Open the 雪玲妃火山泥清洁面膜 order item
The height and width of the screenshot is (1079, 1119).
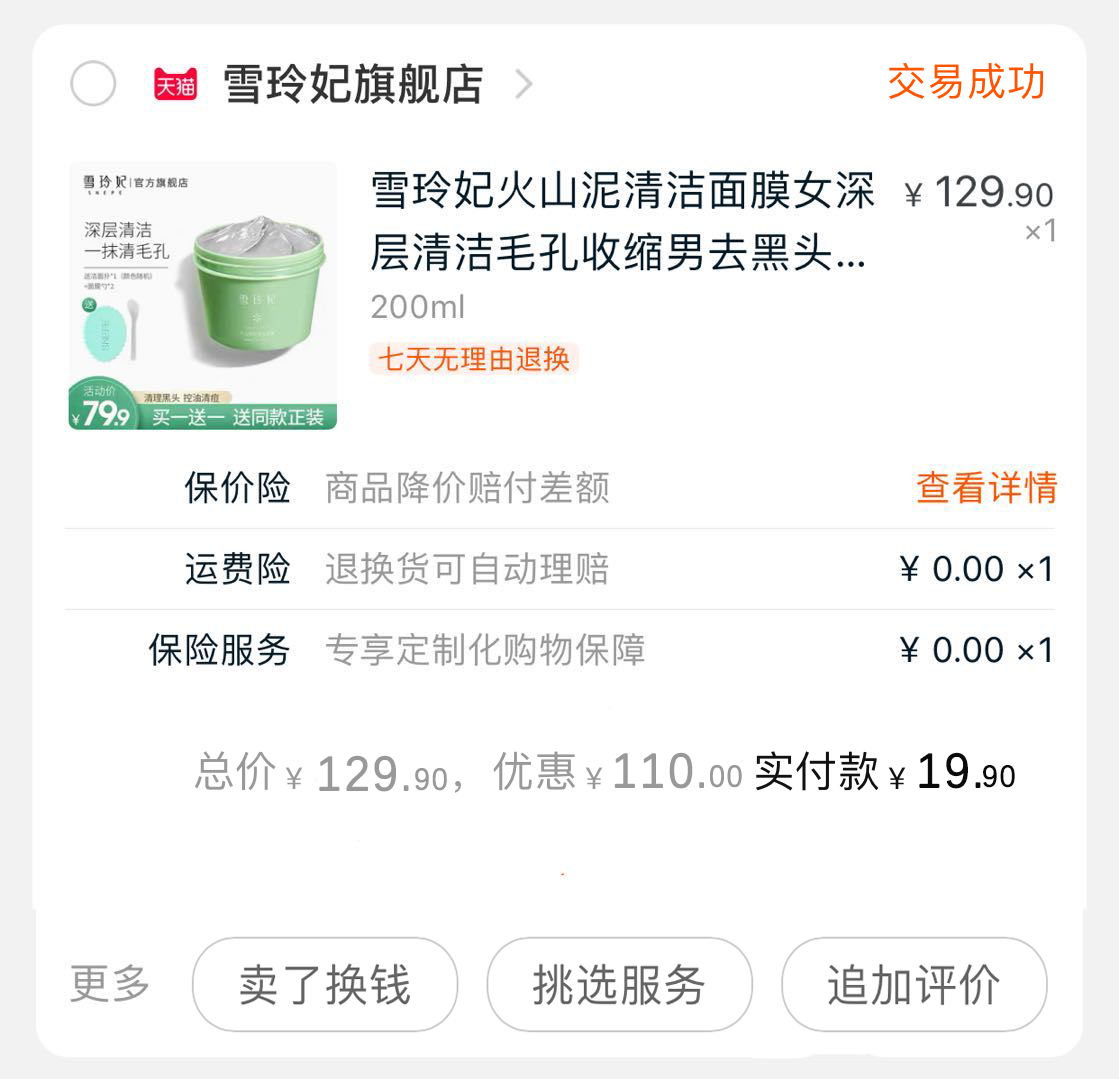(621, 222)
